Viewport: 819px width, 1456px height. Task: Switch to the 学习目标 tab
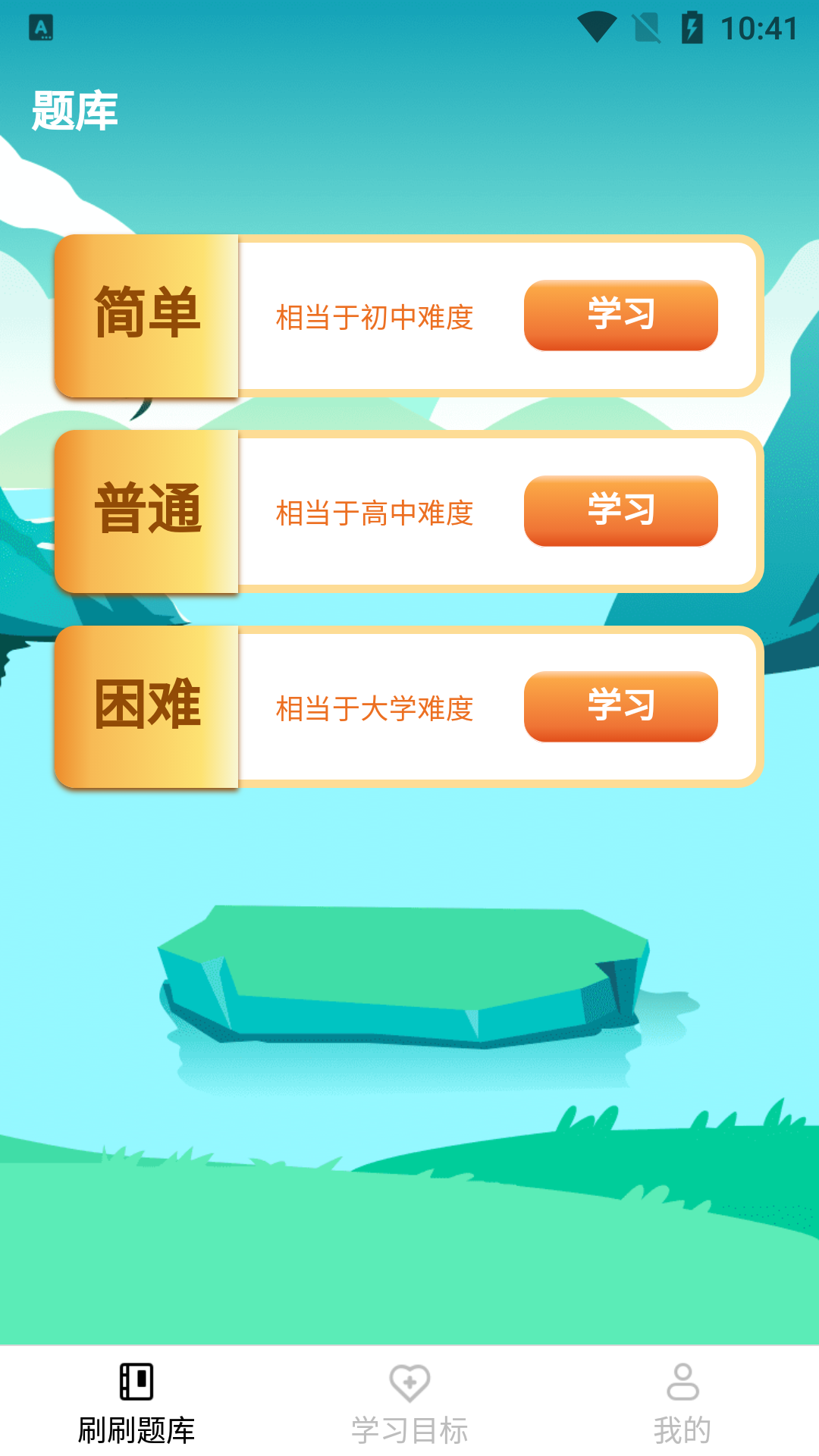pos(409,1401)
